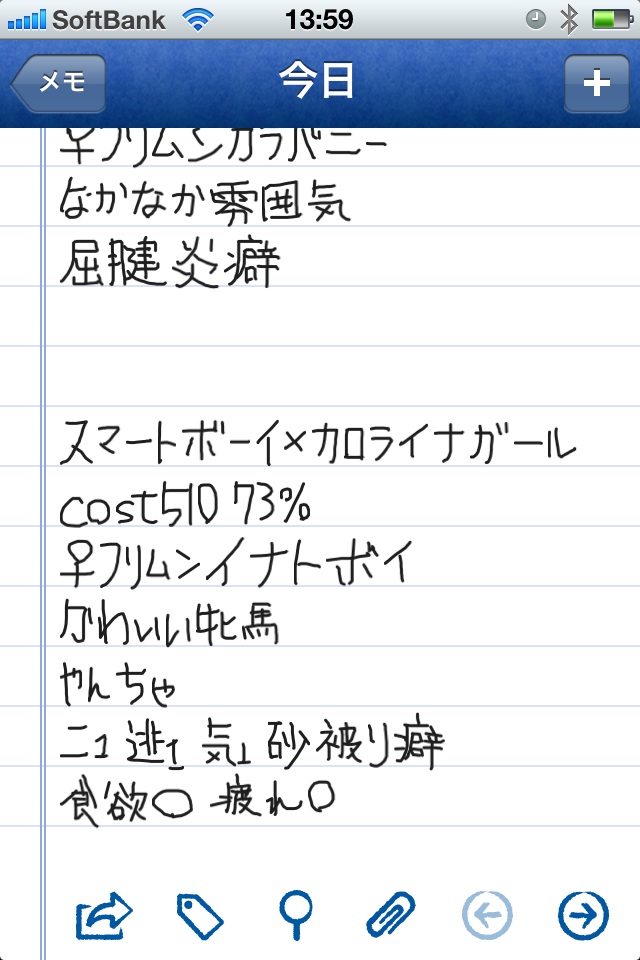Share this note via the export icon
The height and width of the screenshot is (960, 640).
(104, 914)
